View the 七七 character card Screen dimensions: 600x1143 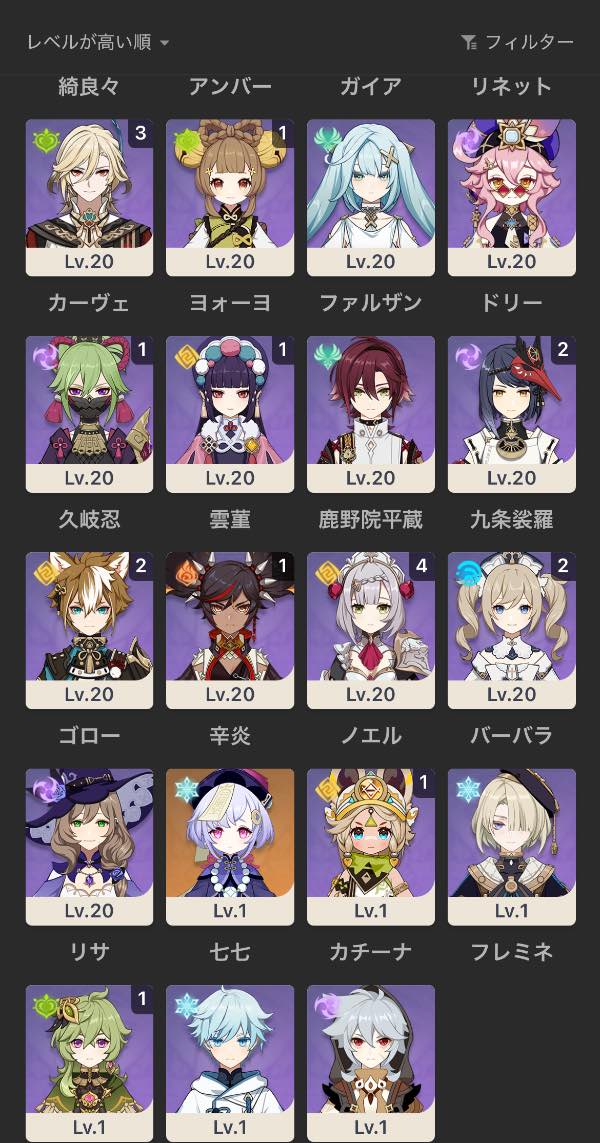point(230,846)
